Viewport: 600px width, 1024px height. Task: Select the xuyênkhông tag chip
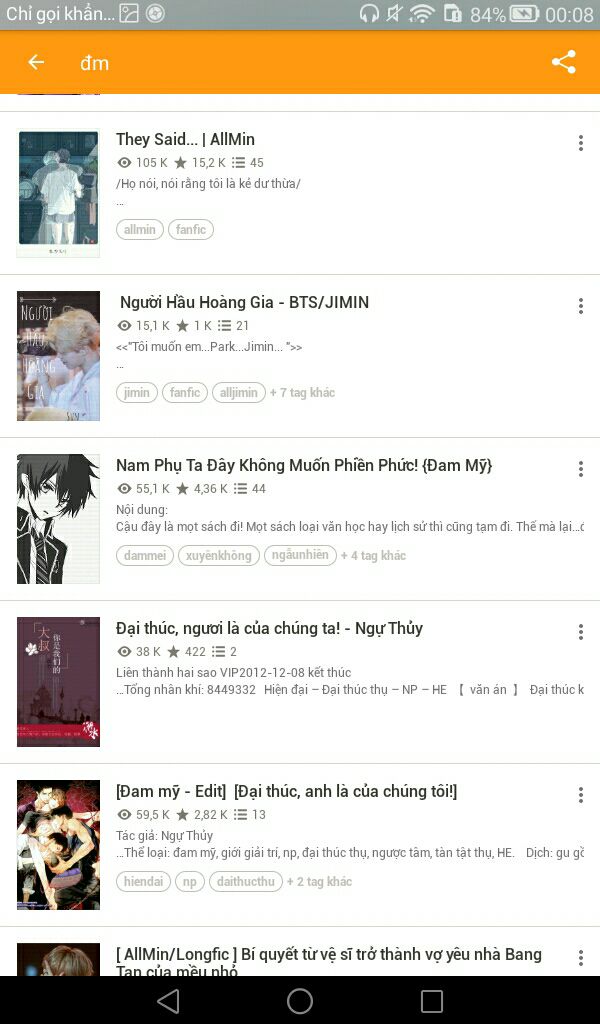pyautogui.click(x=219, y=555)
